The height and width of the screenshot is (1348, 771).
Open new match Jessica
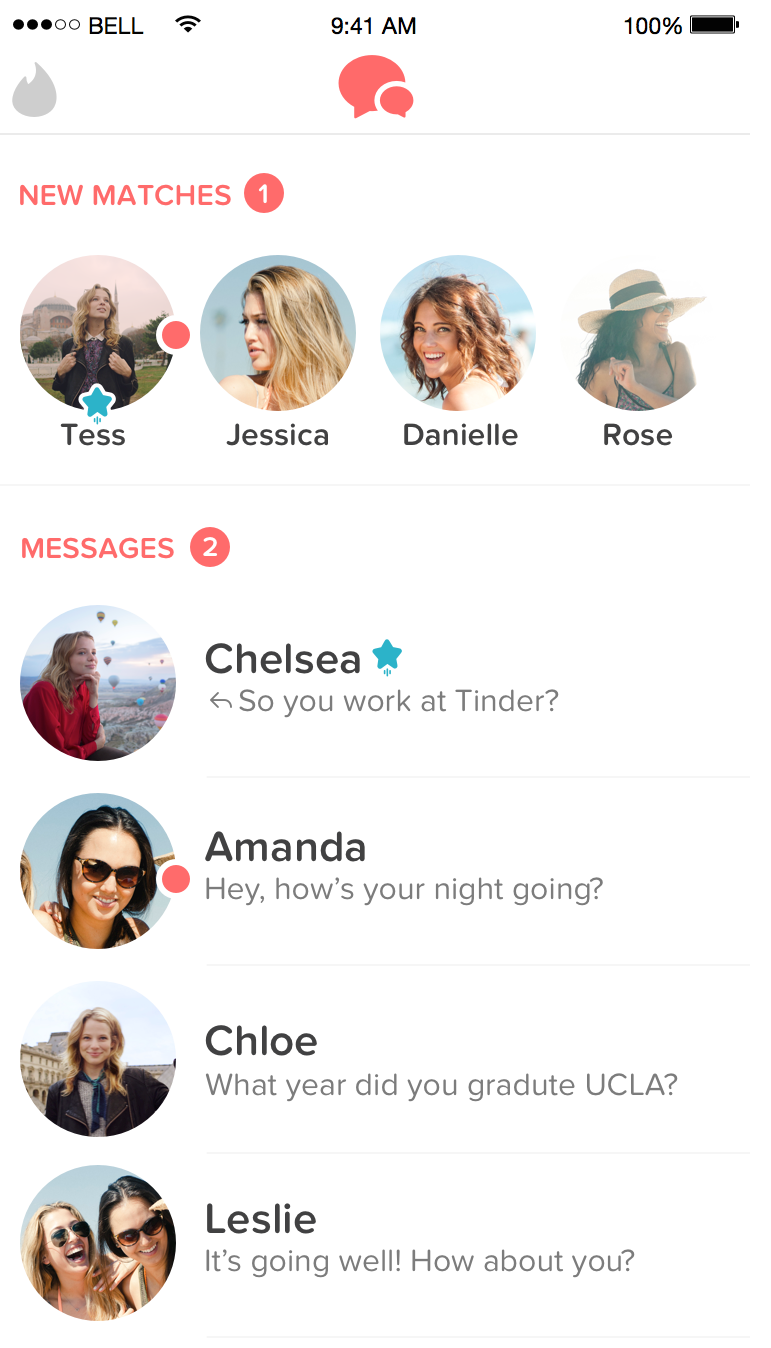click(277, 333)
